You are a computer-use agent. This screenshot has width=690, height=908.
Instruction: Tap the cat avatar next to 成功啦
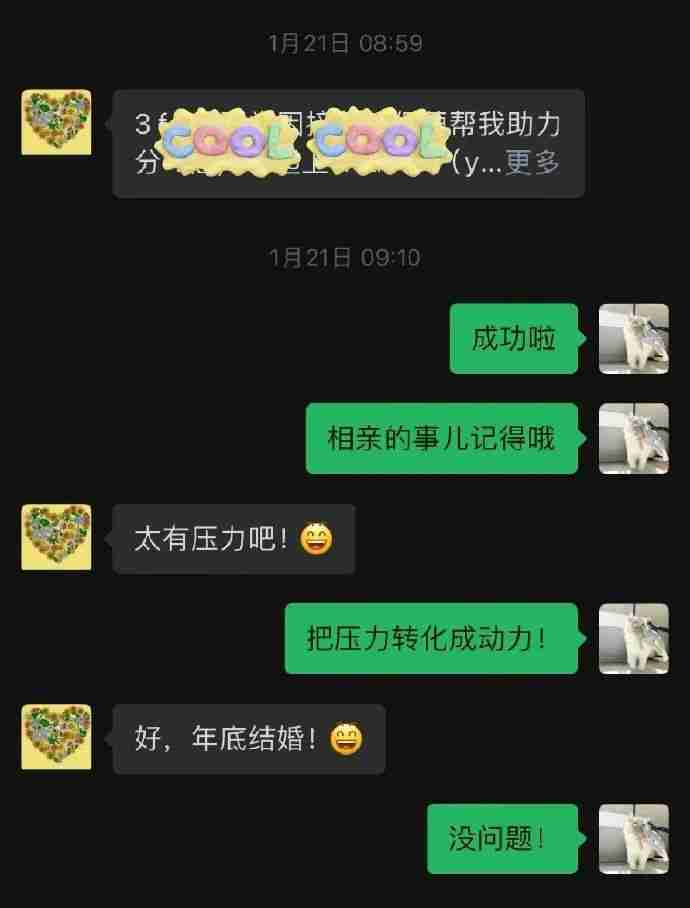pyautogui.click(x=633, y=339)
